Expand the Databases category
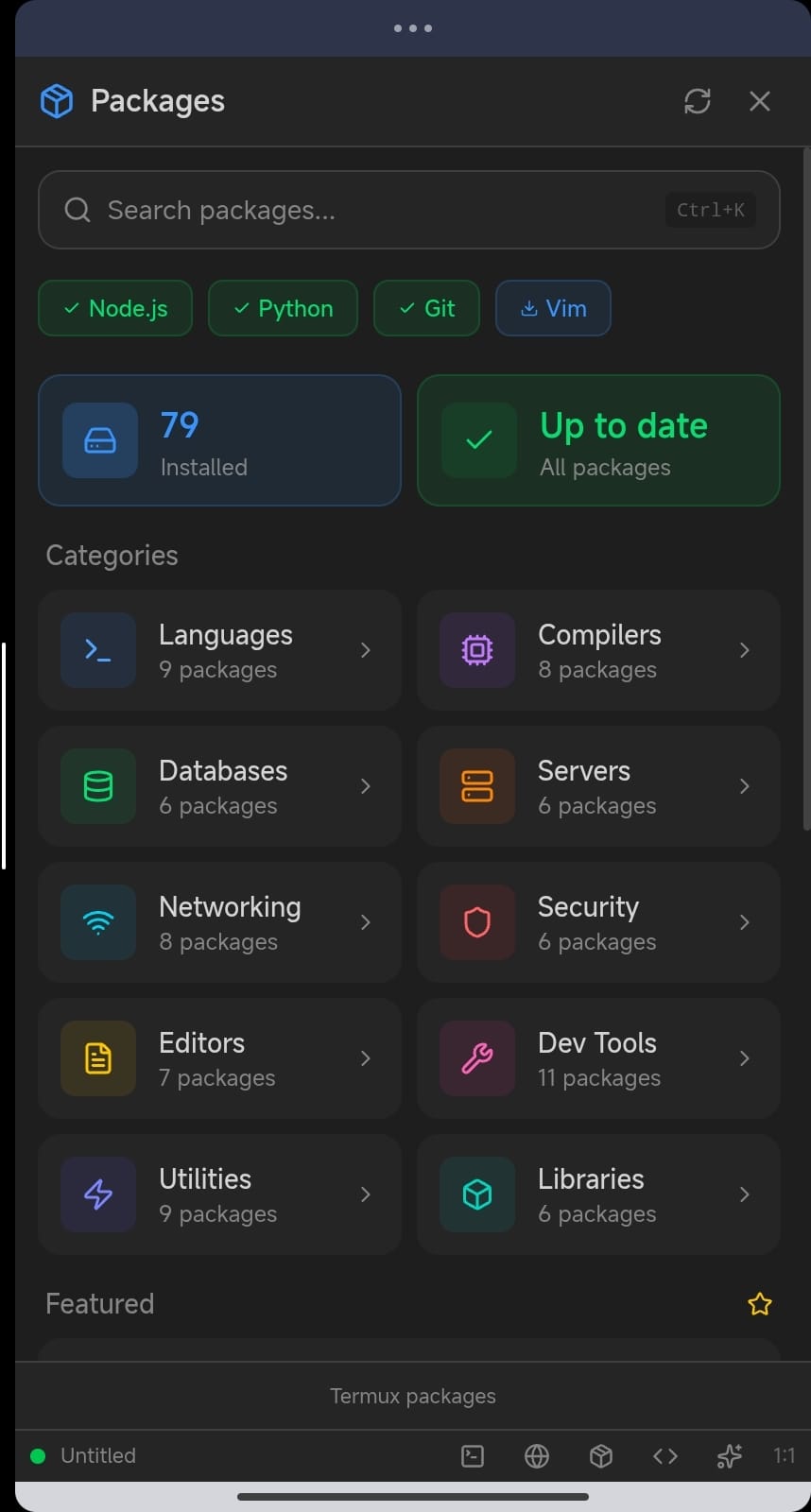The width and height of the screenshot is (811, 1512). tap(219, 786)
